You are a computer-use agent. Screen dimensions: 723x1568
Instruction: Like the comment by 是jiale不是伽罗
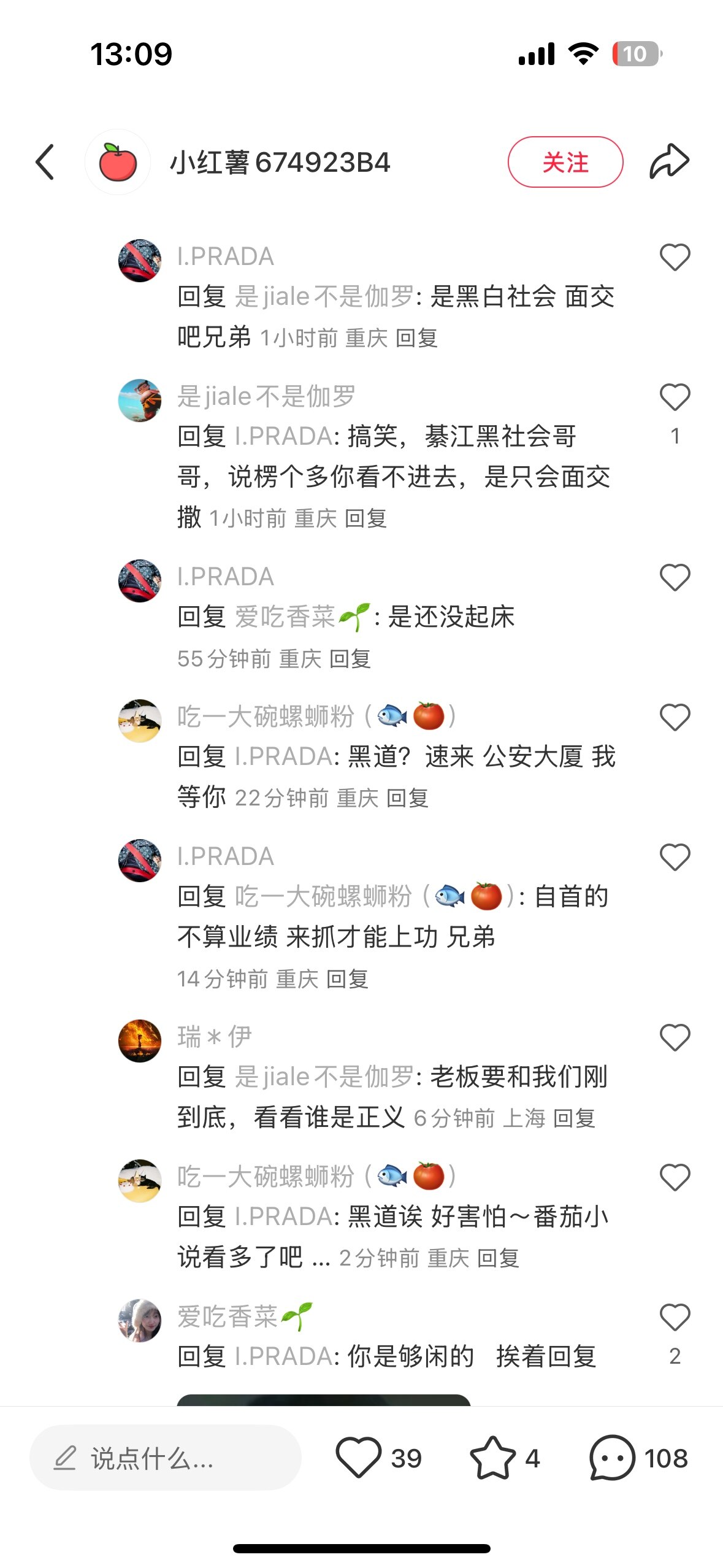(675, 398)
